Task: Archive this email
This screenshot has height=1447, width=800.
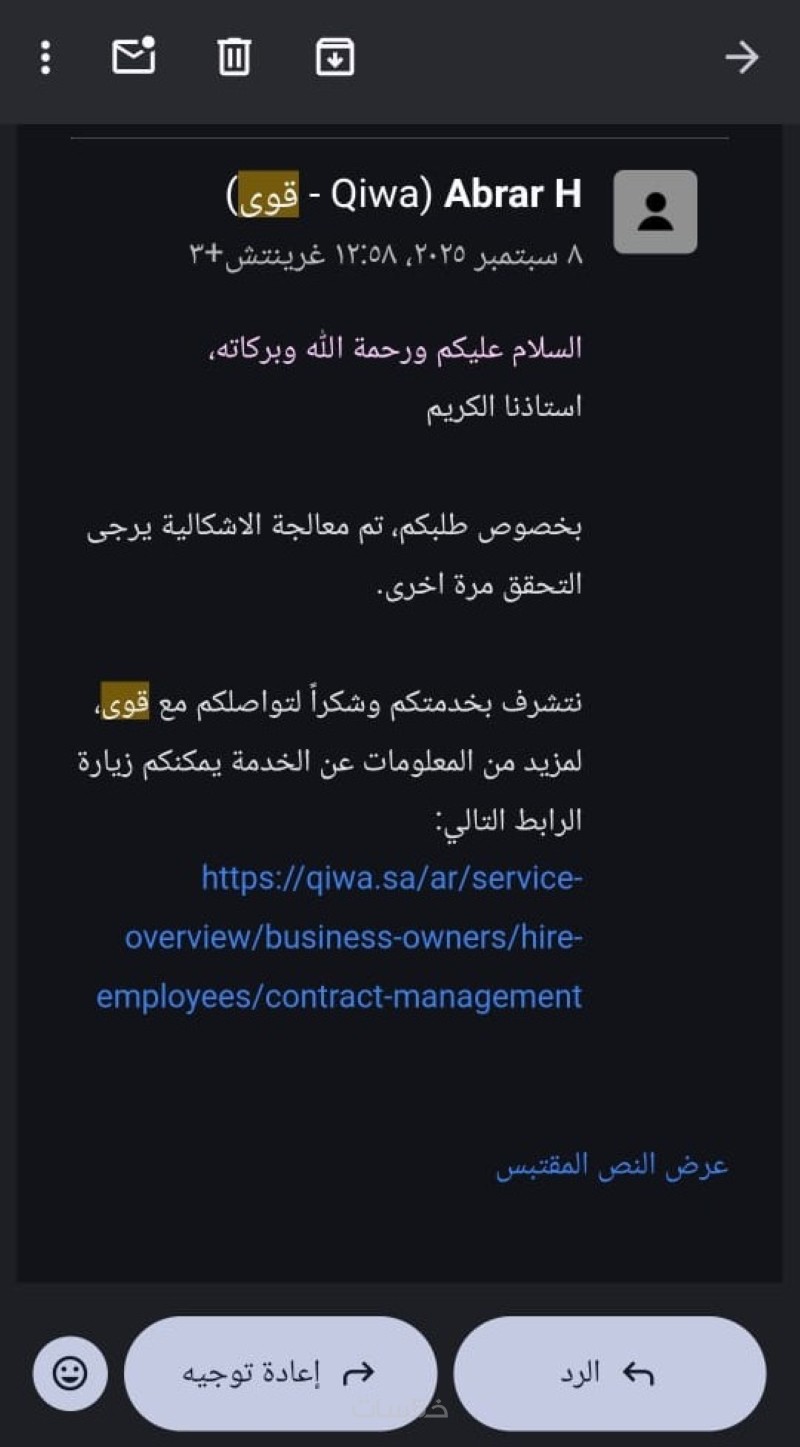Action: [335, 58]
